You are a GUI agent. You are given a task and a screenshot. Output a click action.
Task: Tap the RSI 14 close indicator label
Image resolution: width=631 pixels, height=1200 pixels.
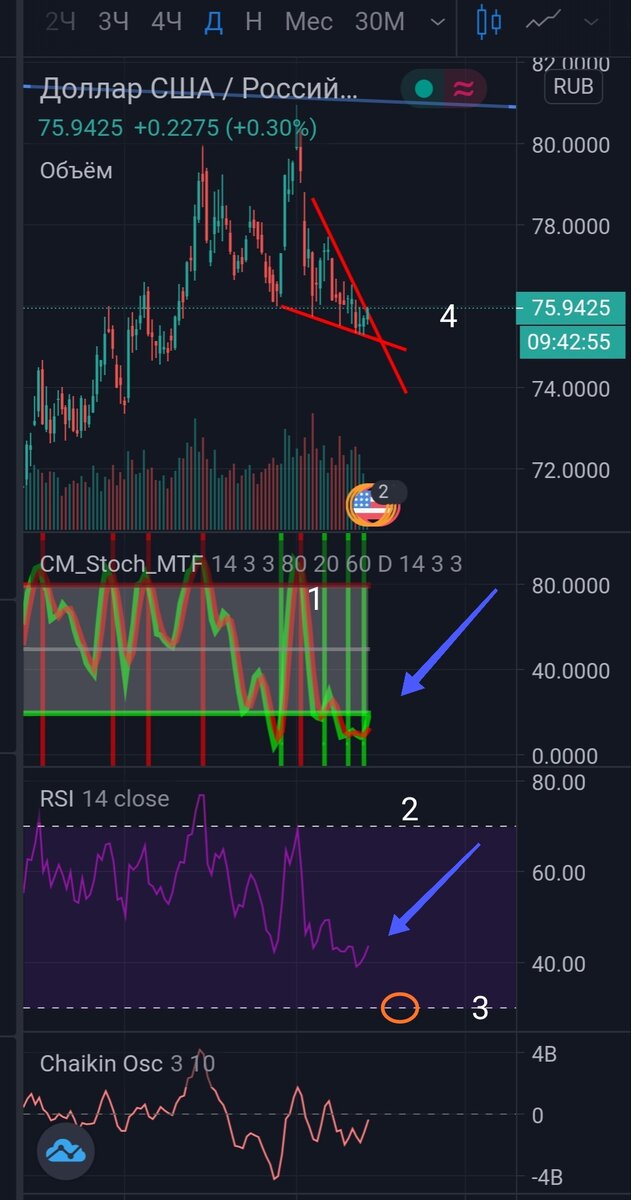coord(104,798)
